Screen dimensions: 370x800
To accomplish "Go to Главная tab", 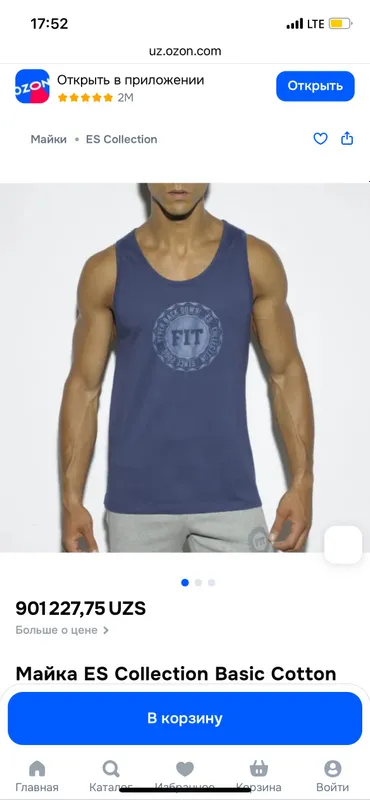I will point(37,777).
